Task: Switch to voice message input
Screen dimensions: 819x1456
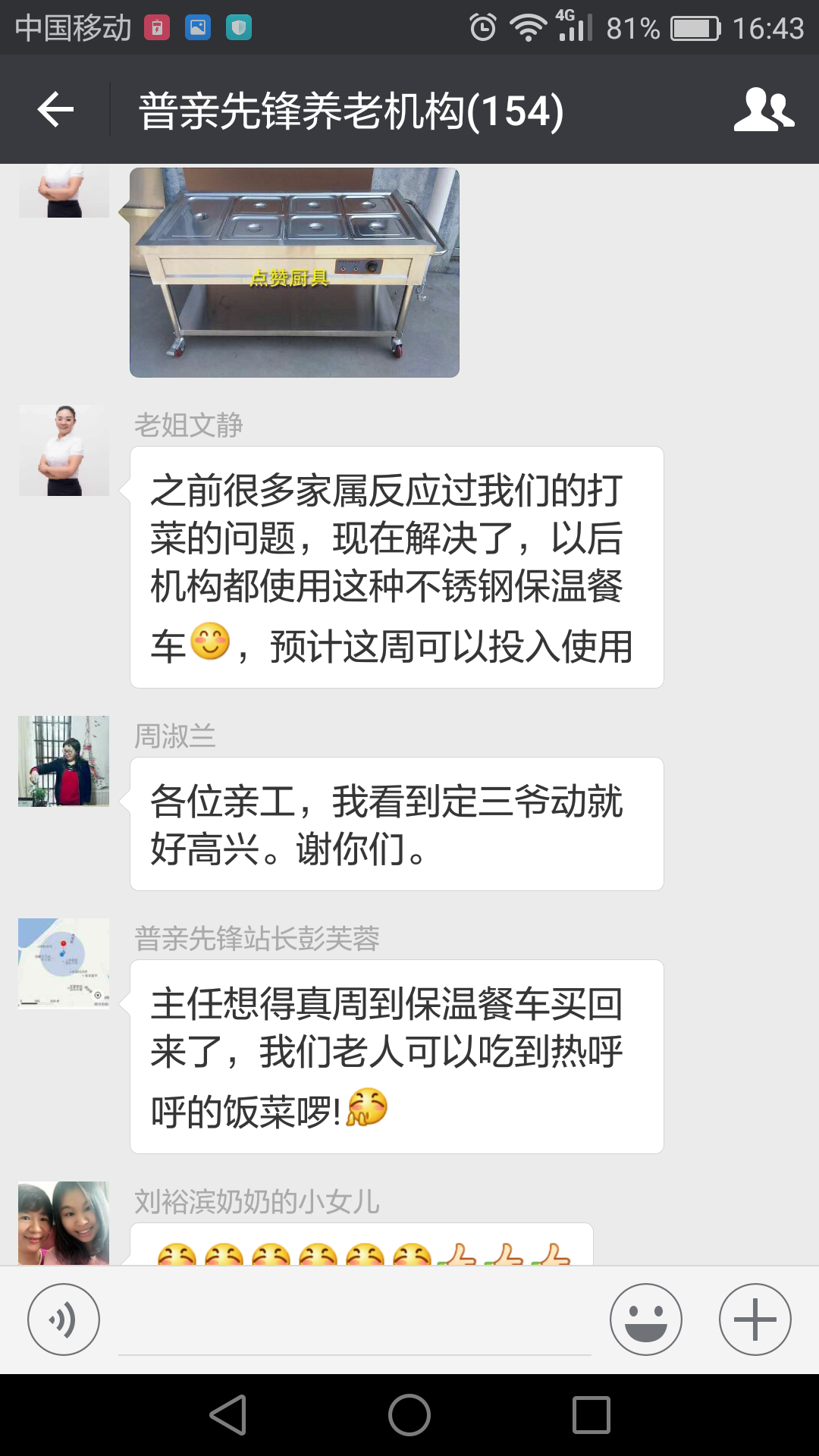Action: point(64,1319)
